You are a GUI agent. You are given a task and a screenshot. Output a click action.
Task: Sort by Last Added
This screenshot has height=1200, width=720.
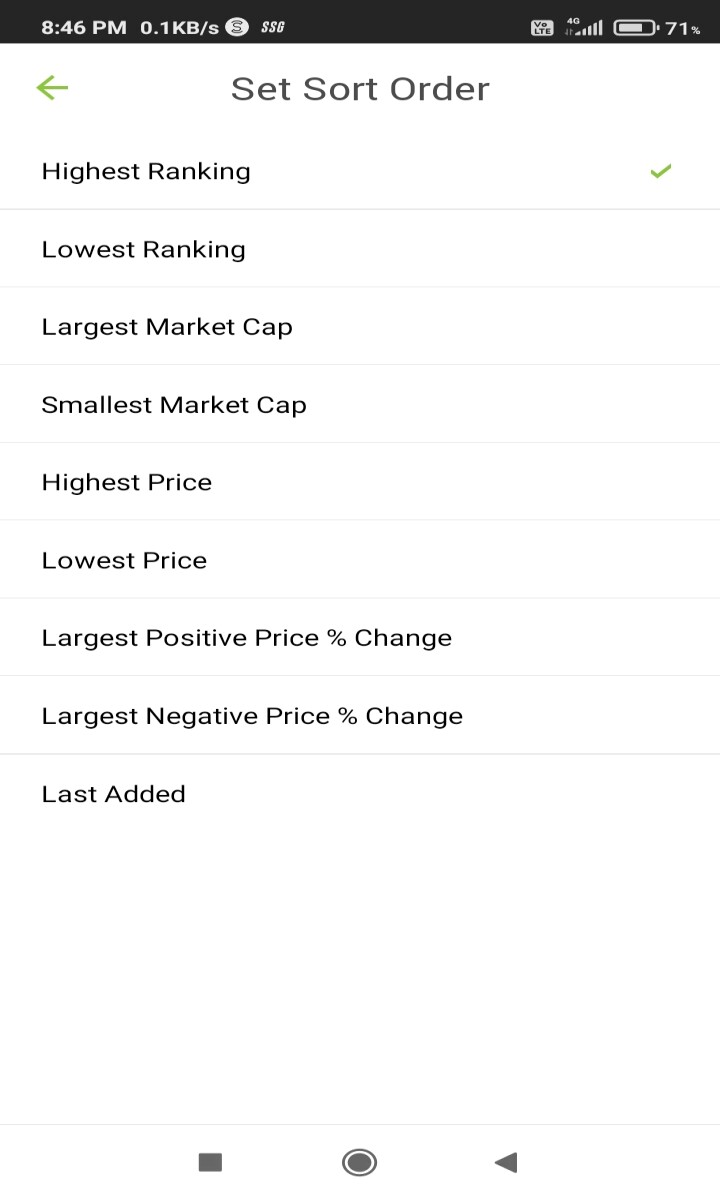(360, 794)
